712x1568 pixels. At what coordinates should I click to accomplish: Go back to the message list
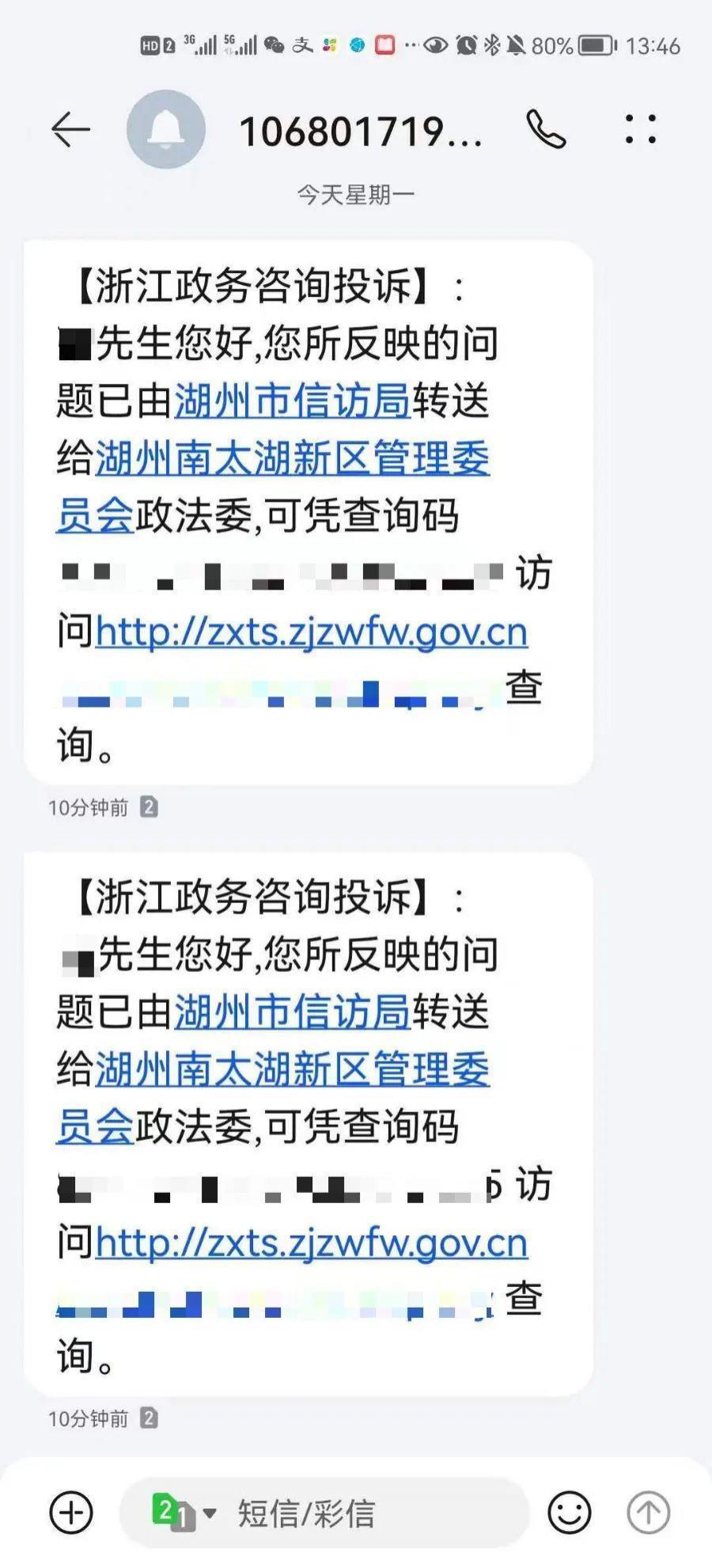(x=70, y=130)
